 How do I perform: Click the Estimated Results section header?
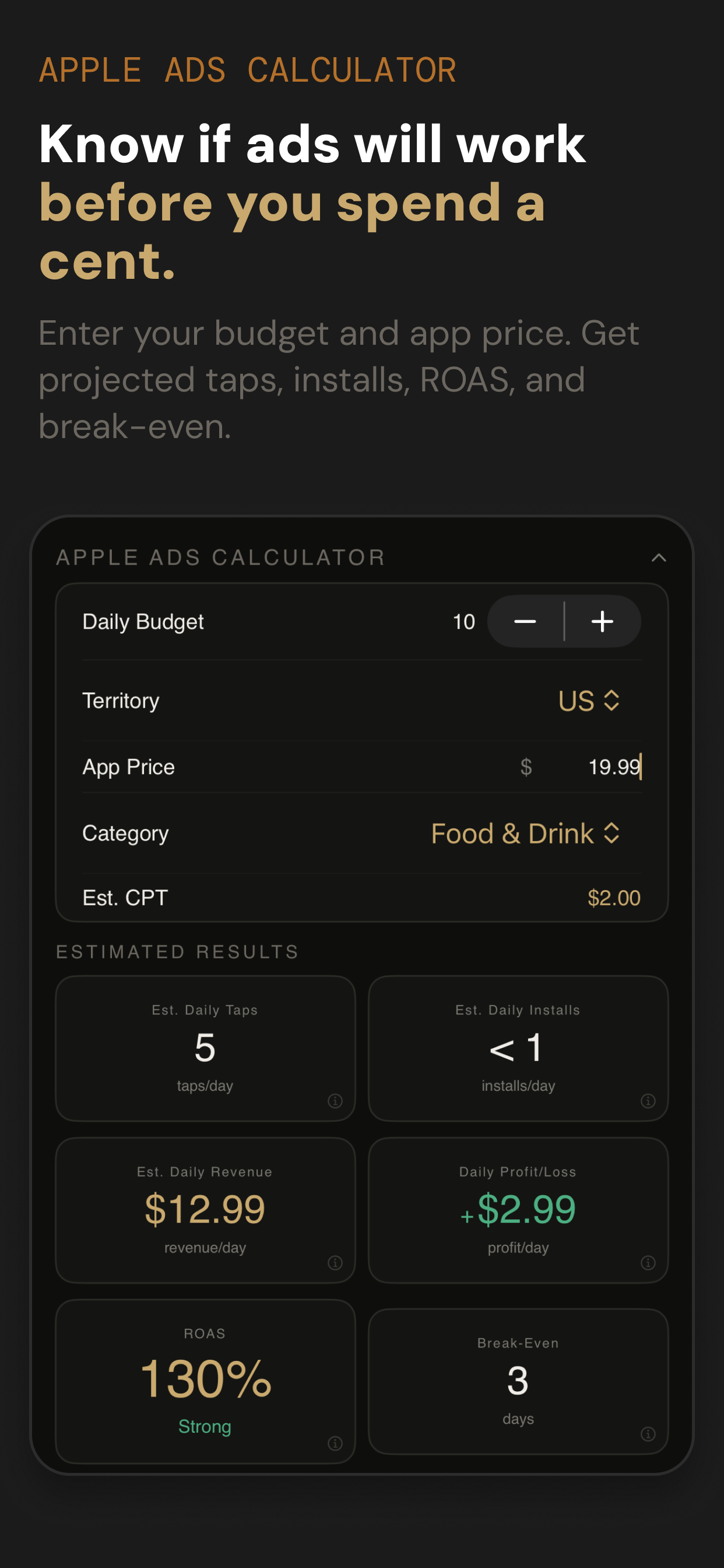[177, 951]
